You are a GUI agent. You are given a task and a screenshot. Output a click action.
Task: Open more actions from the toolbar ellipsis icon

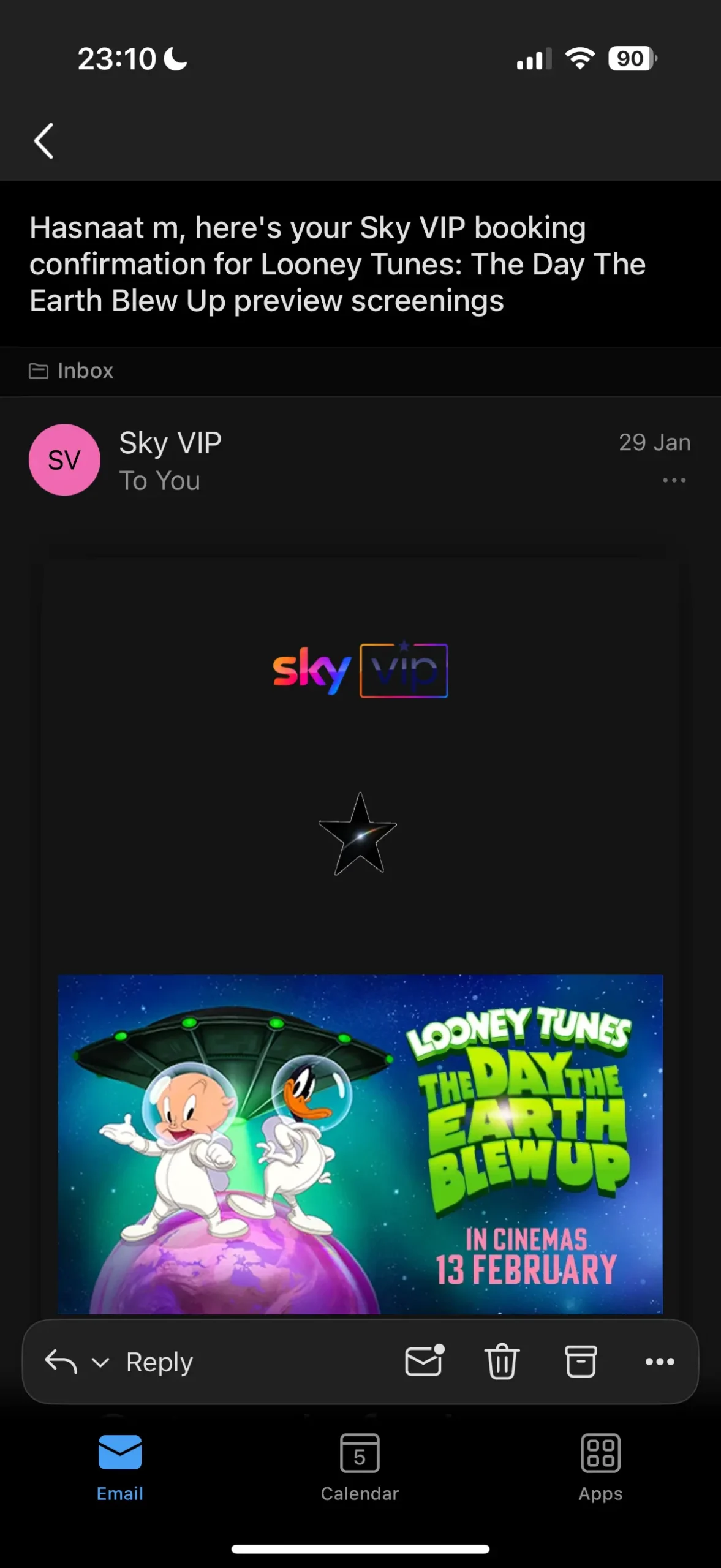(x=659, y=1362)
